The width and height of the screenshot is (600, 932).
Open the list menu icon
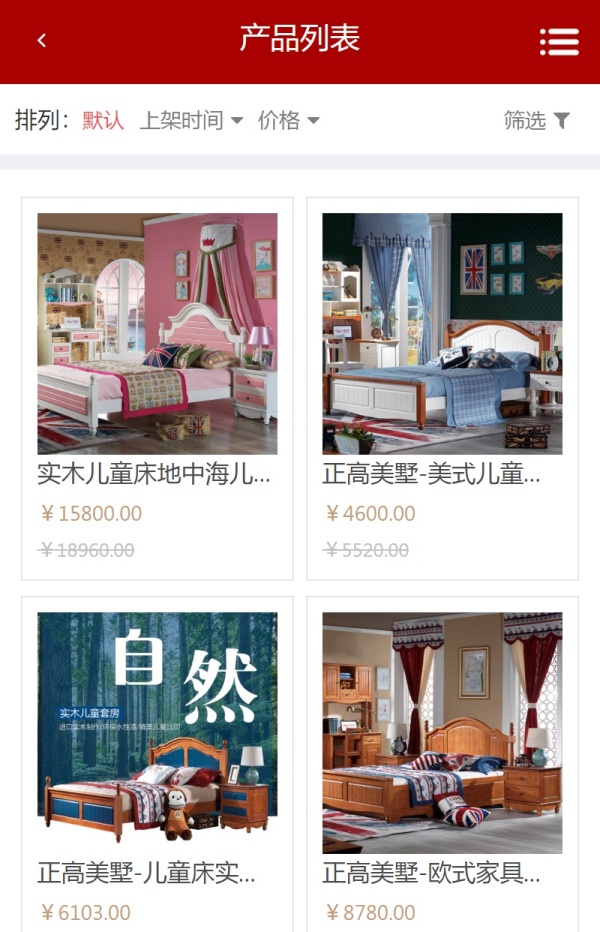pos(559,41)
